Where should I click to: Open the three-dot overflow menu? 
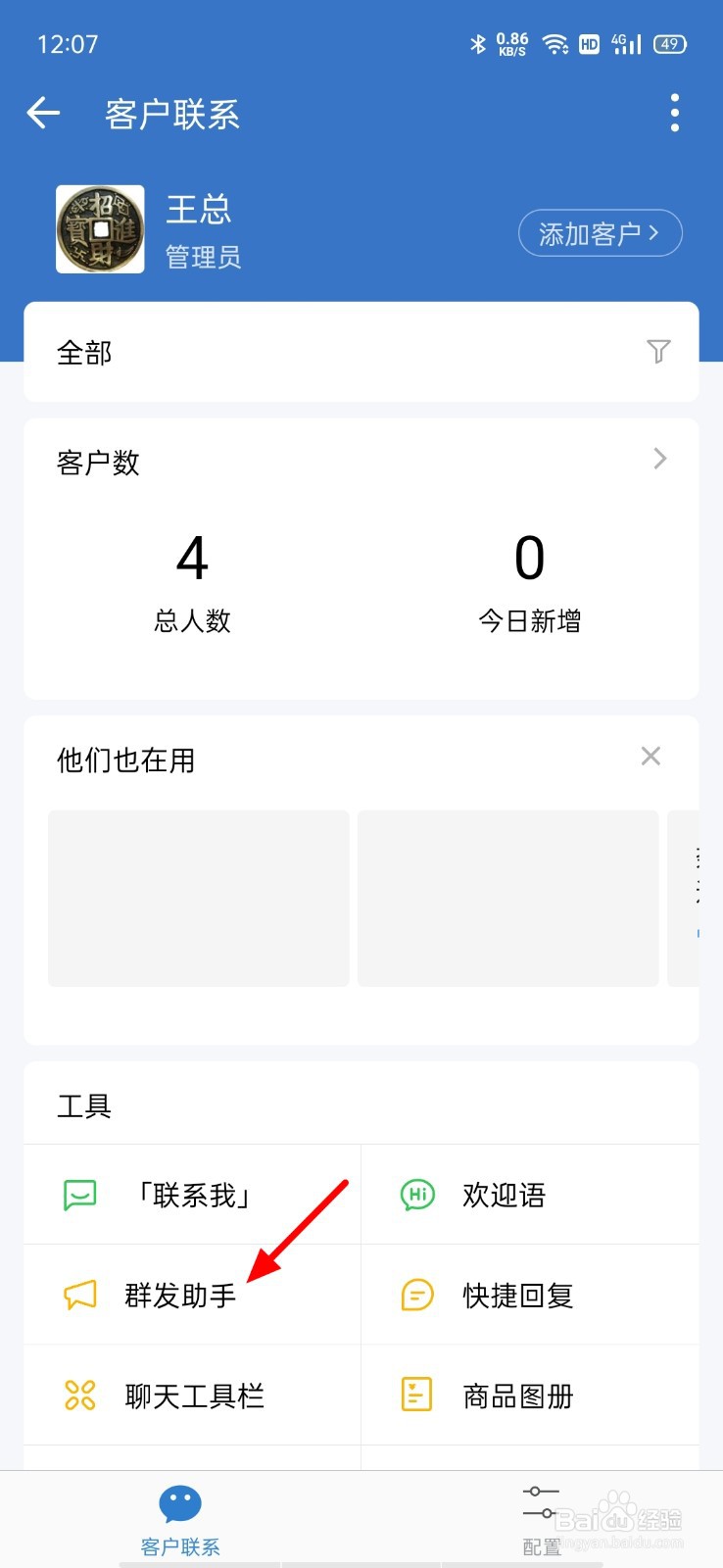[674, 113]
